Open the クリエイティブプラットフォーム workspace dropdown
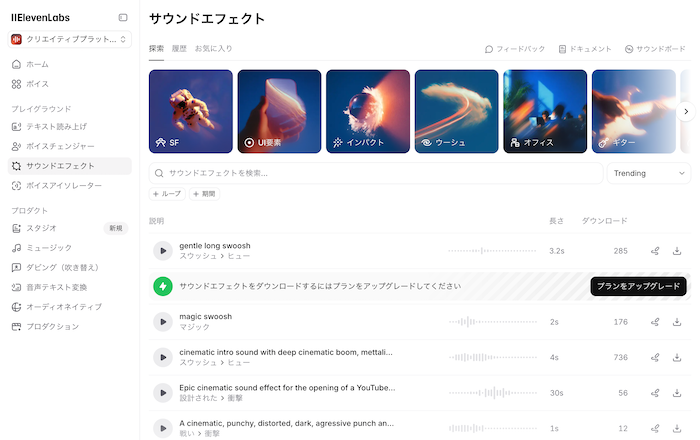 [x=70, y=39]
